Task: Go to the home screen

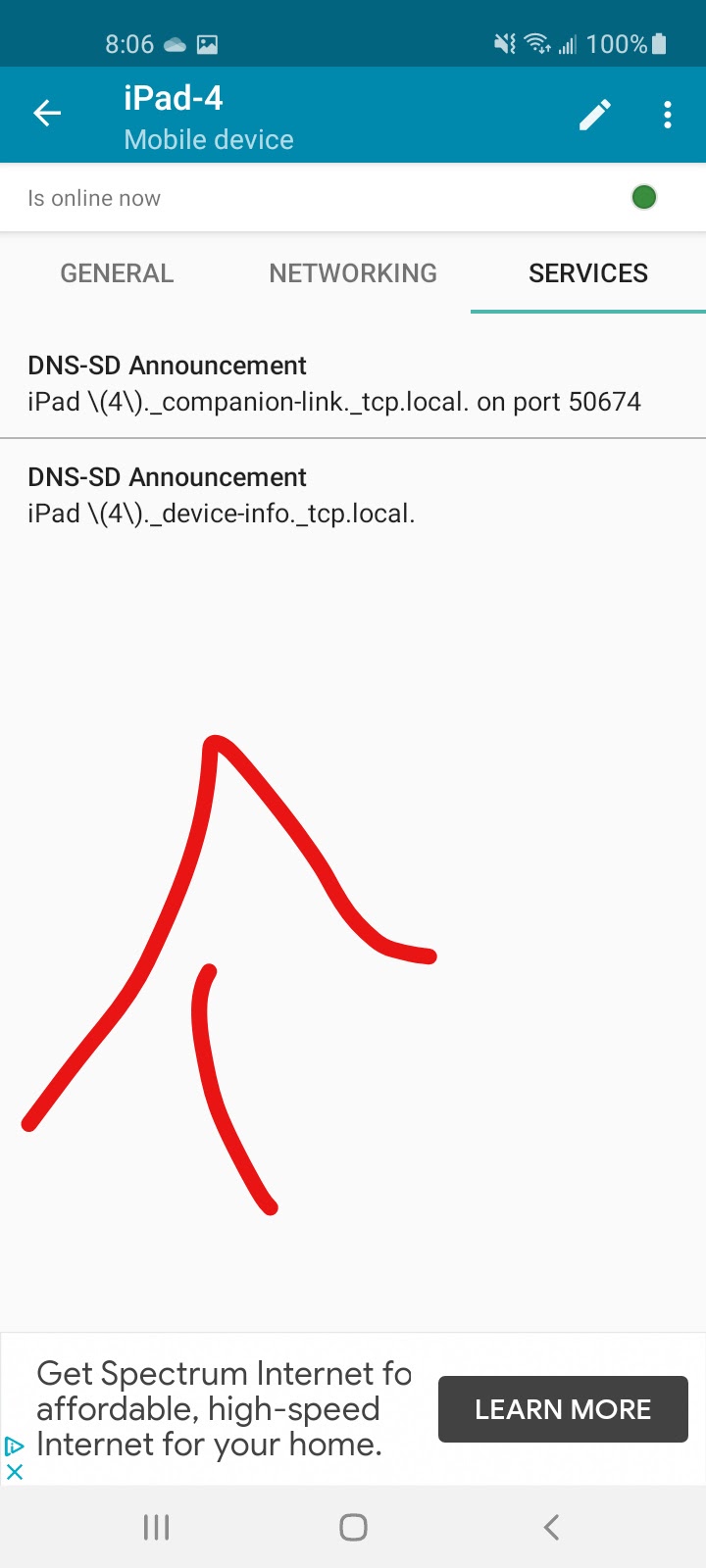Action: click(x=353, y=1527)
